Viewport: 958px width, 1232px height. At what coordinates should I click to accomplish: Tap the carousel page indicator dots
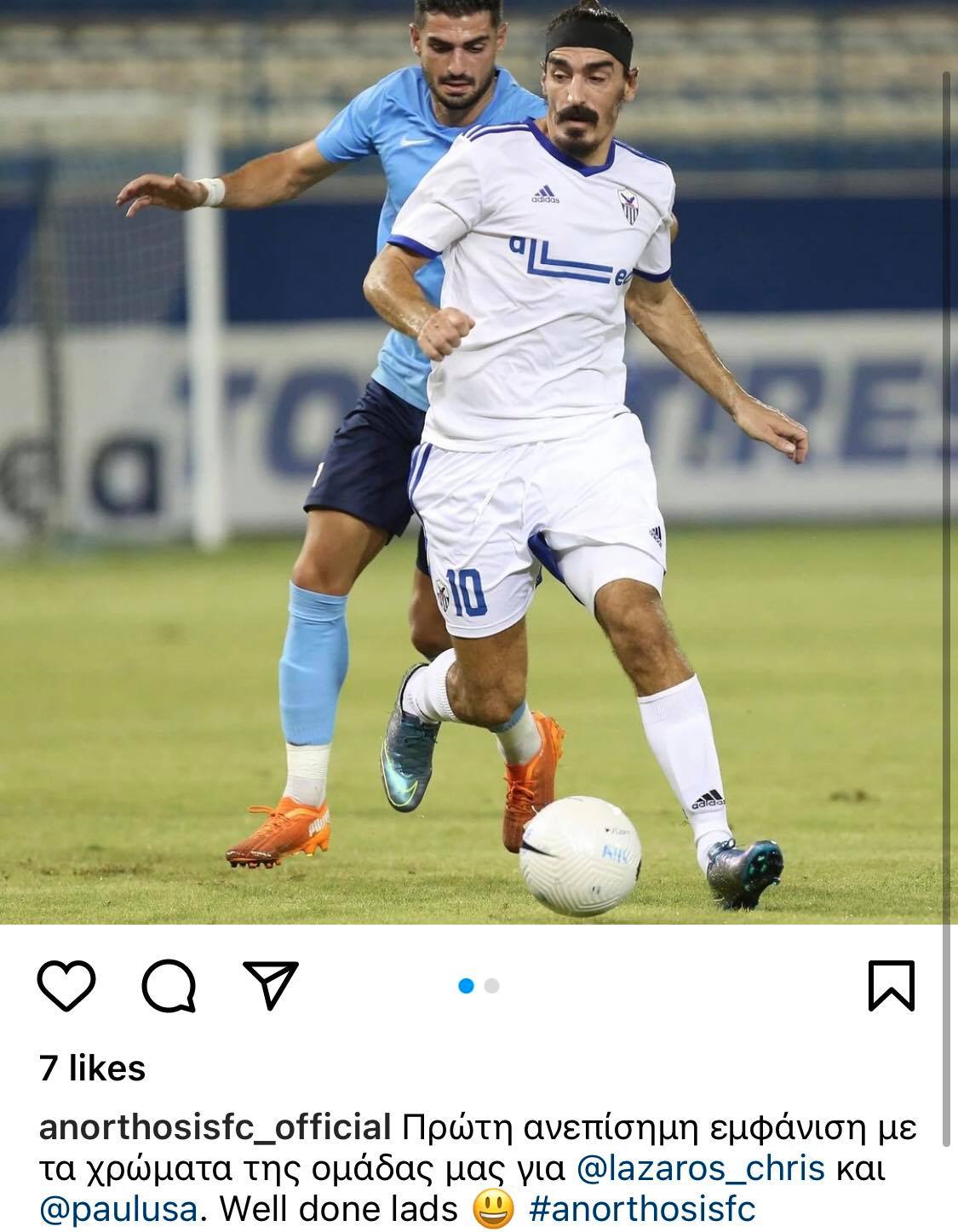click(x=479, y=986)
